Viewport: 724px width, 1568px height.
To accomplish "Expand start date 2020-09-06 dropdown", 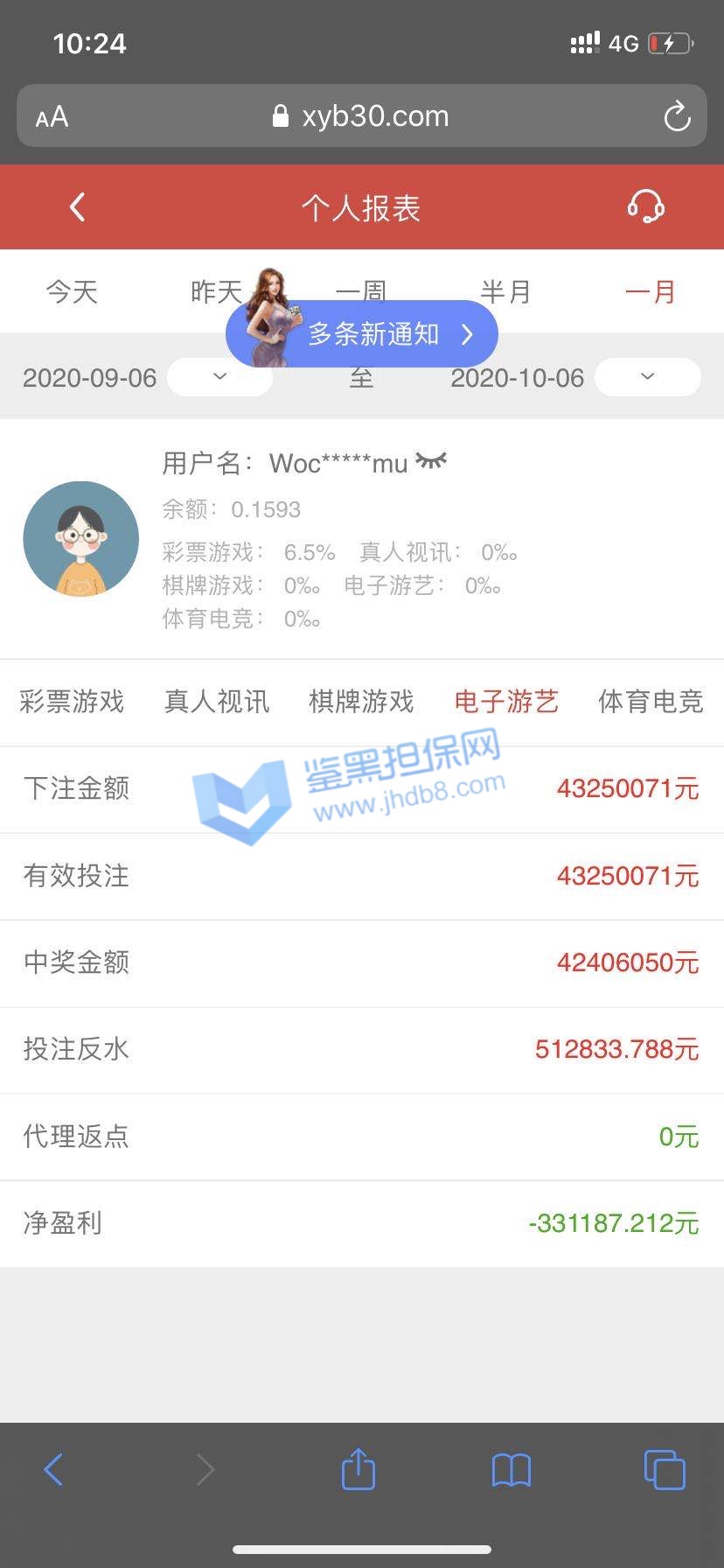I will (219, 377).
